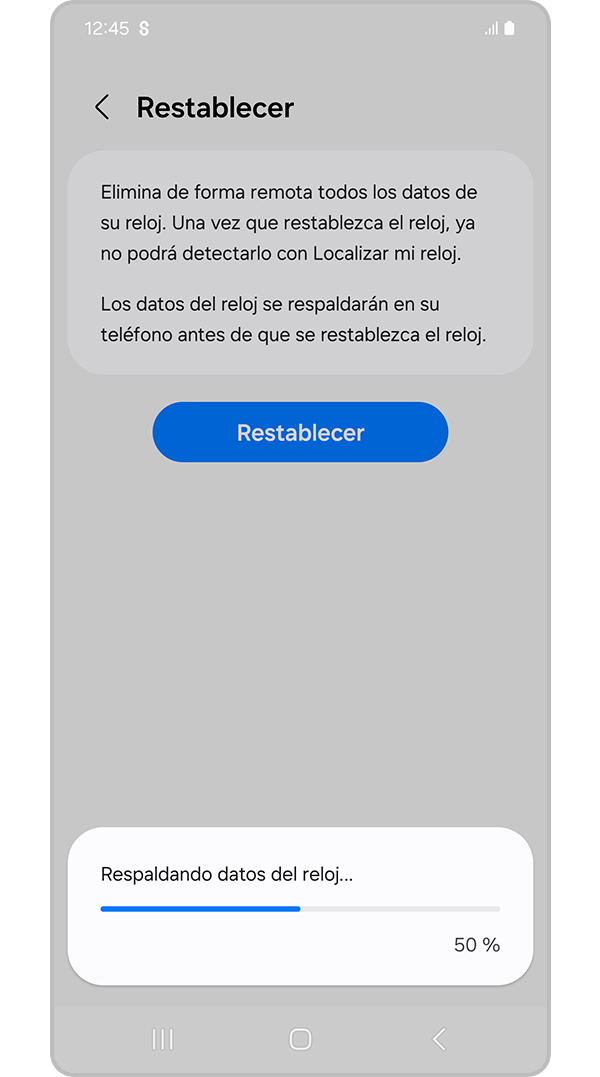Open recent apps from navigation bar
Image resolution: width=600 pixels, height=1077 pixels.
(x=162, y=1039)
